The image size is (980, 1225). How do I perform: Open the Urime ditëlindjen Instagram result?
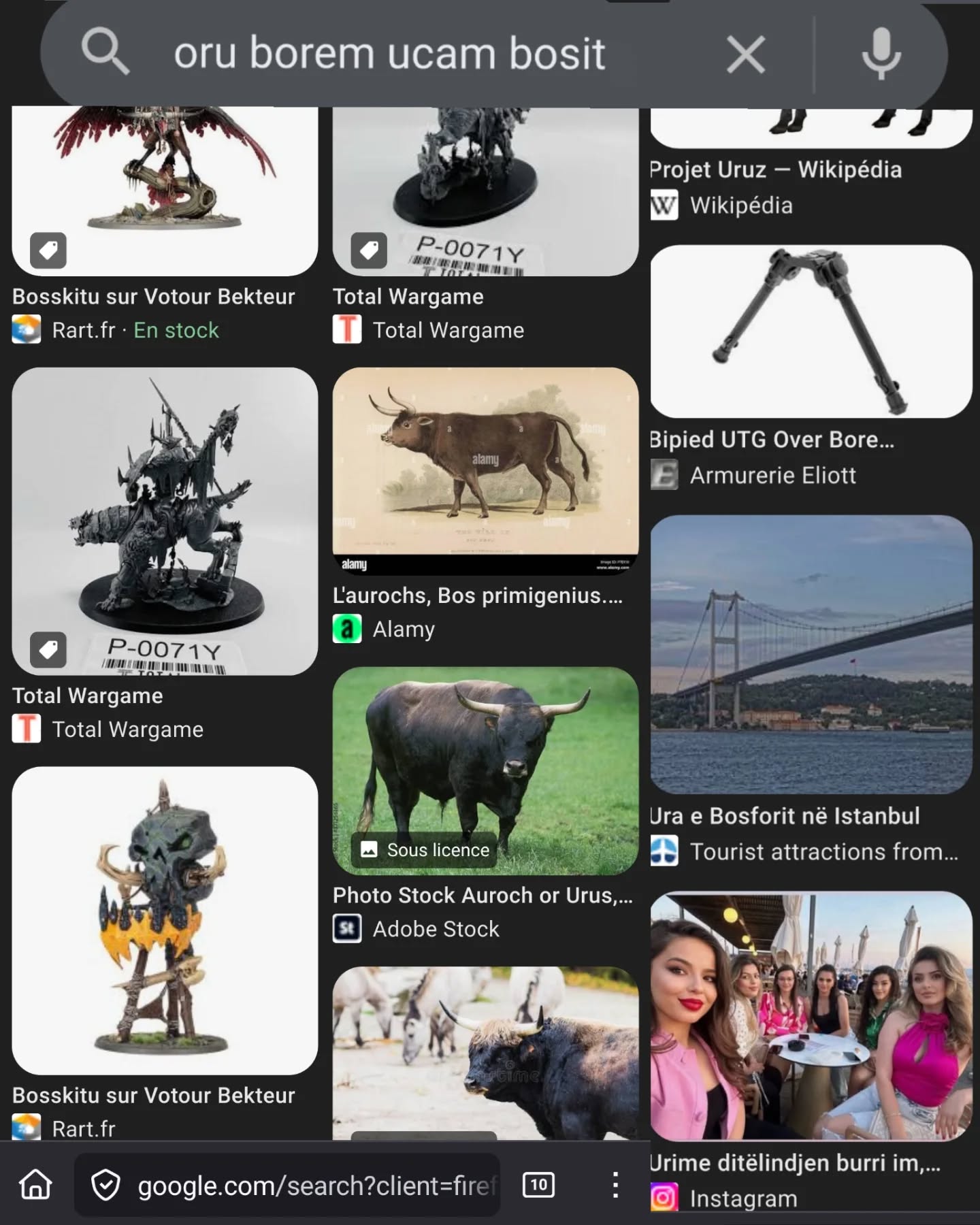[811, 1015]
